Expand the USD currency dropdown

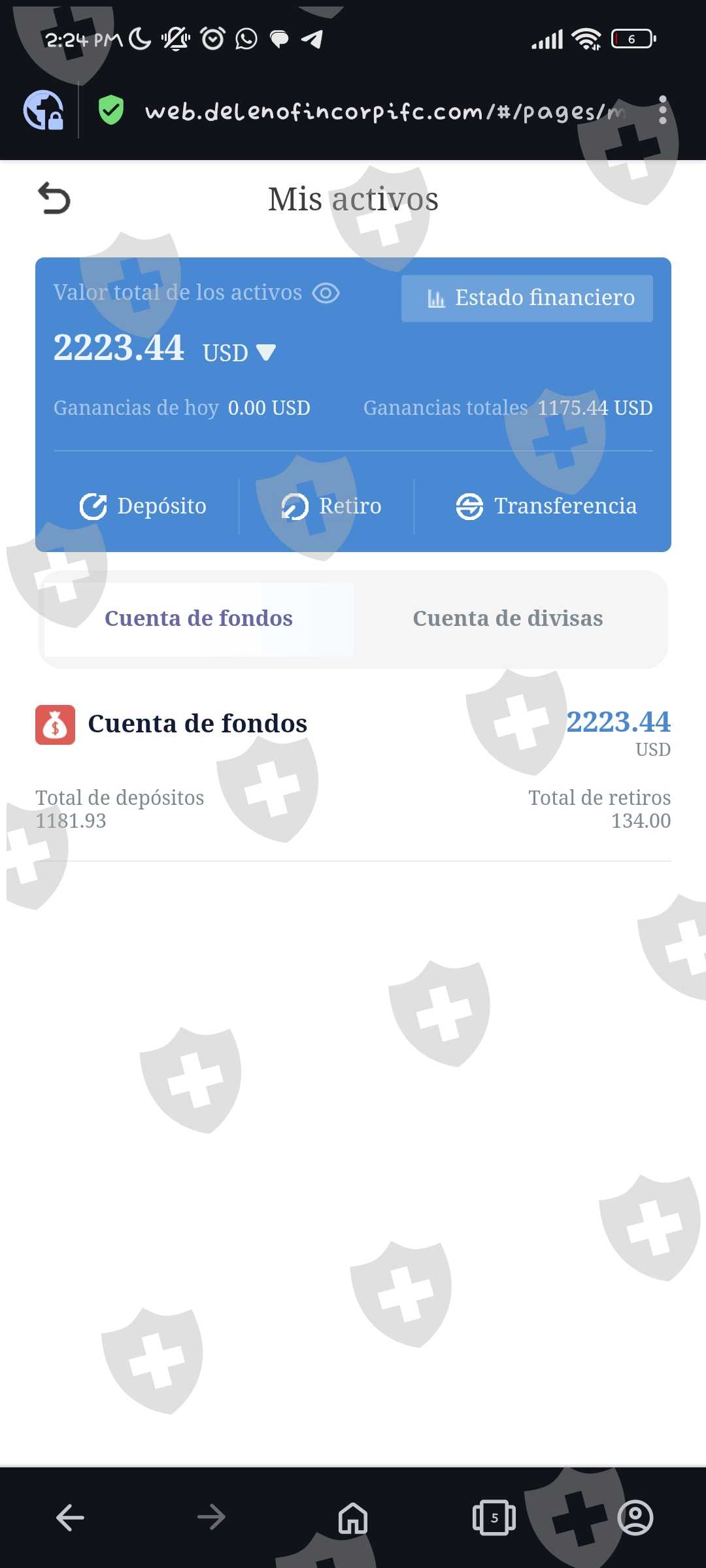(239, 353)
